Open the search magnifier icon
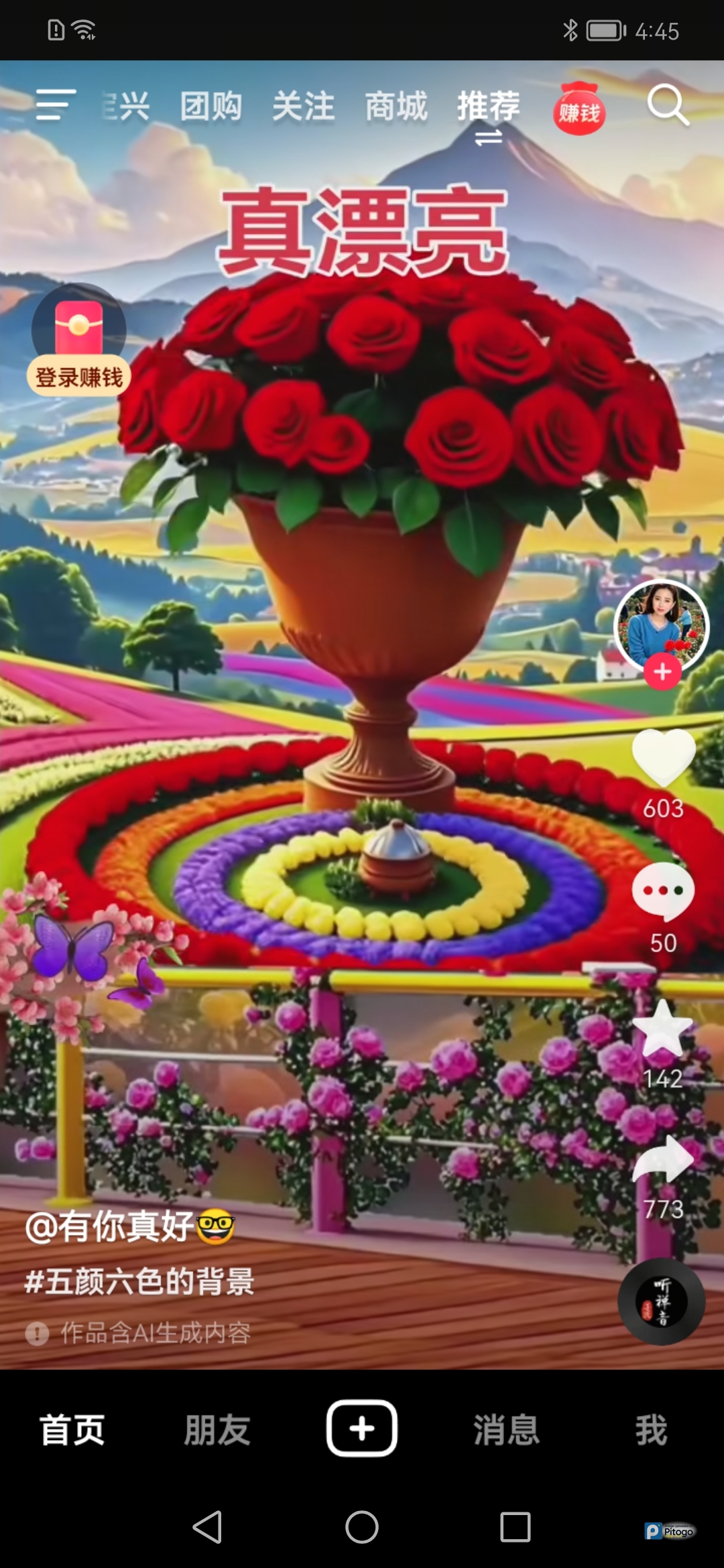This screenshot has width=724, height=1568. 668,105
